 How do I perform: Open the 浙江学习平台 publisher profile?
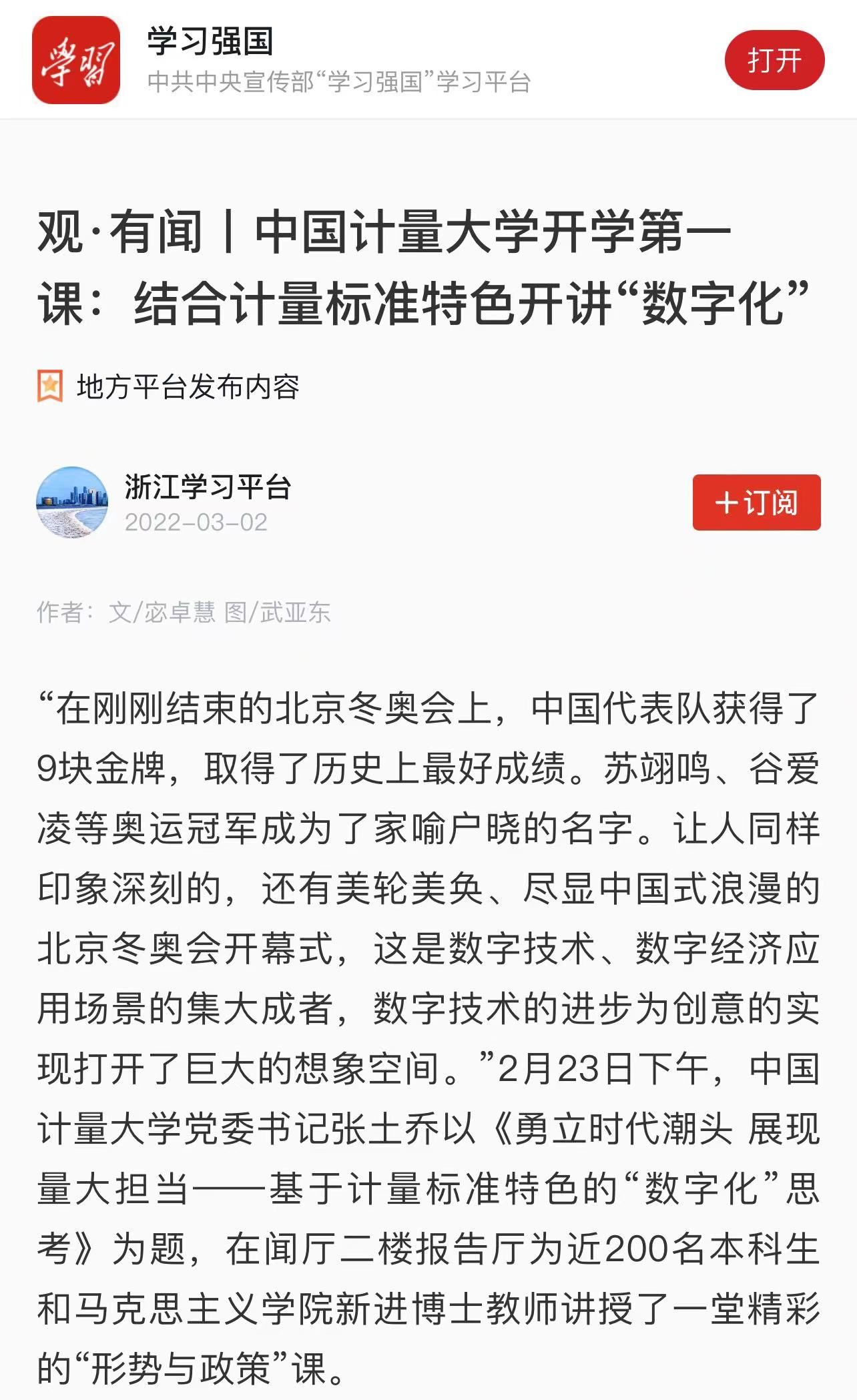[x=207, y=487]
